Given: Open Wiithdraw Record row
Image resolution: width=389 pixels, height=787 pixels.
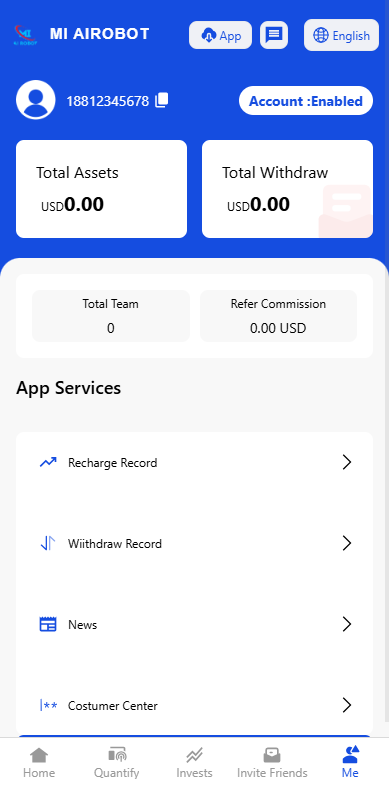Looking at the screenshot, I should 195,544.
